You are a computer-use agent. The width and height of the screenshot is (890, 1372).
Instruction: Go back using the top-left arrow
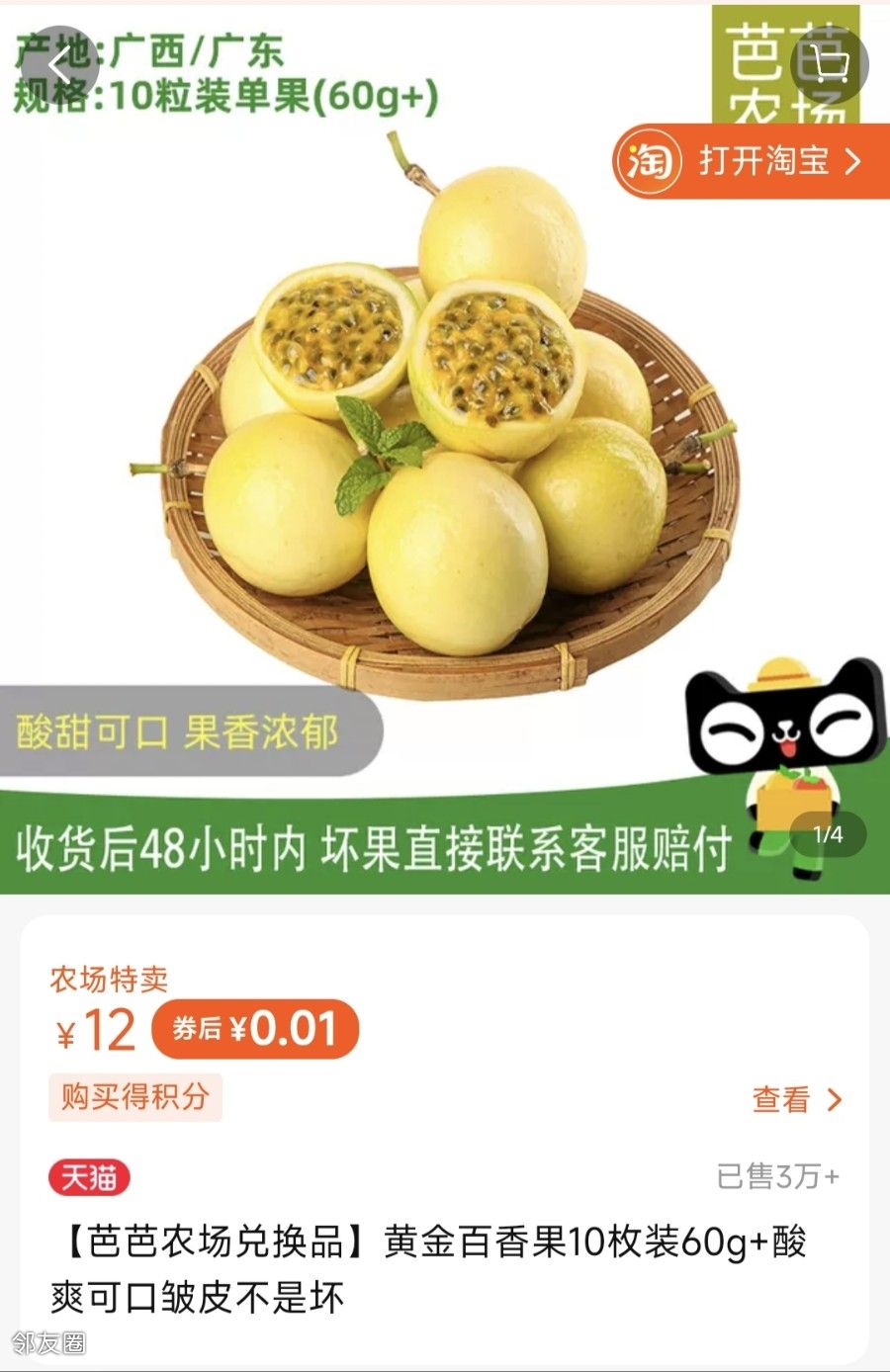pyautogui.click(x=59, y=66)
